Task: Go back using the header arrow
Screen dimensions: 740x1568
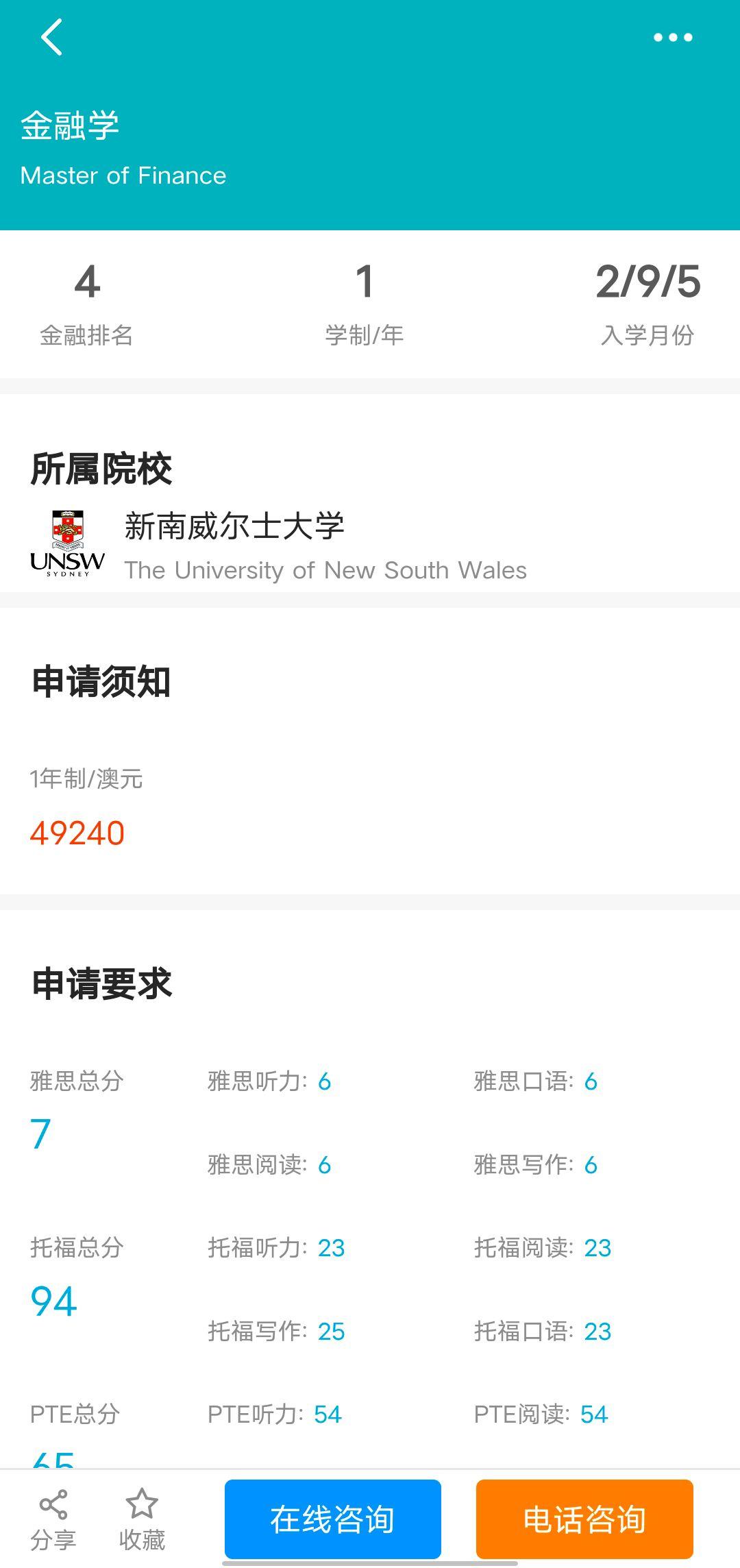Action: pos(52,37)
